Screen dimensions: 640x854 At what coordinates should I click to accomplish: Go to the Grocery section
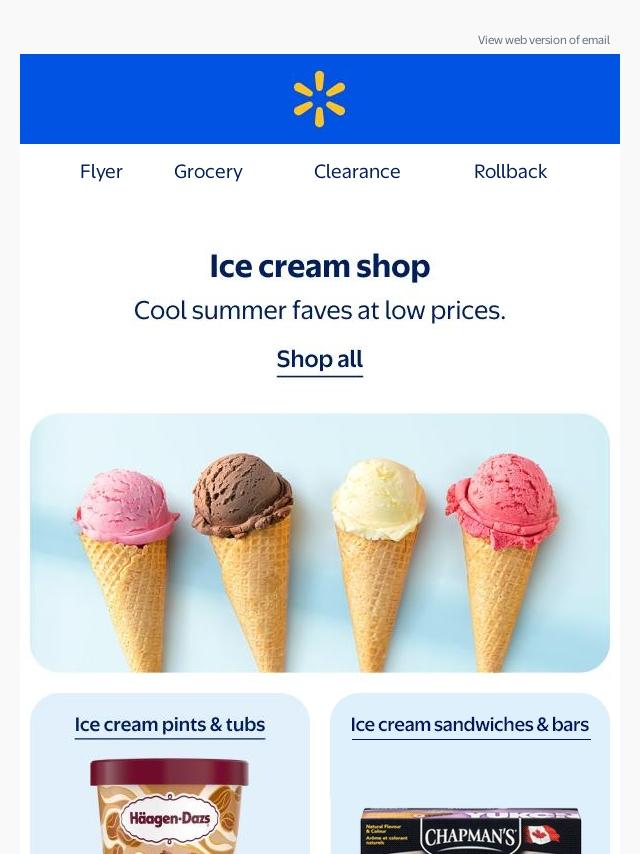208,171
